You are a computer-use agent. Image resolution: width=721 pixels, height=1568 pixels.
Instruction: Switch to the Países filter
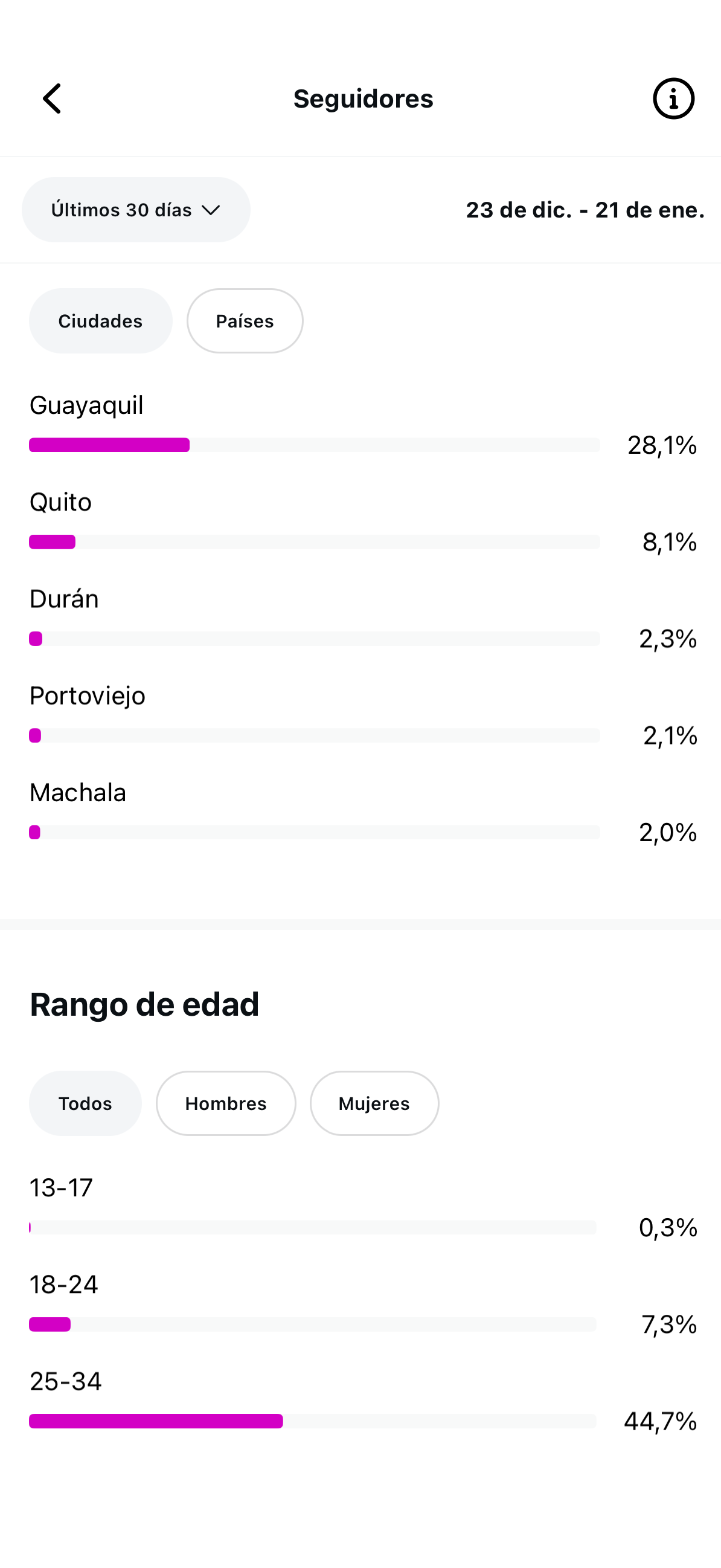pos(245,321)
